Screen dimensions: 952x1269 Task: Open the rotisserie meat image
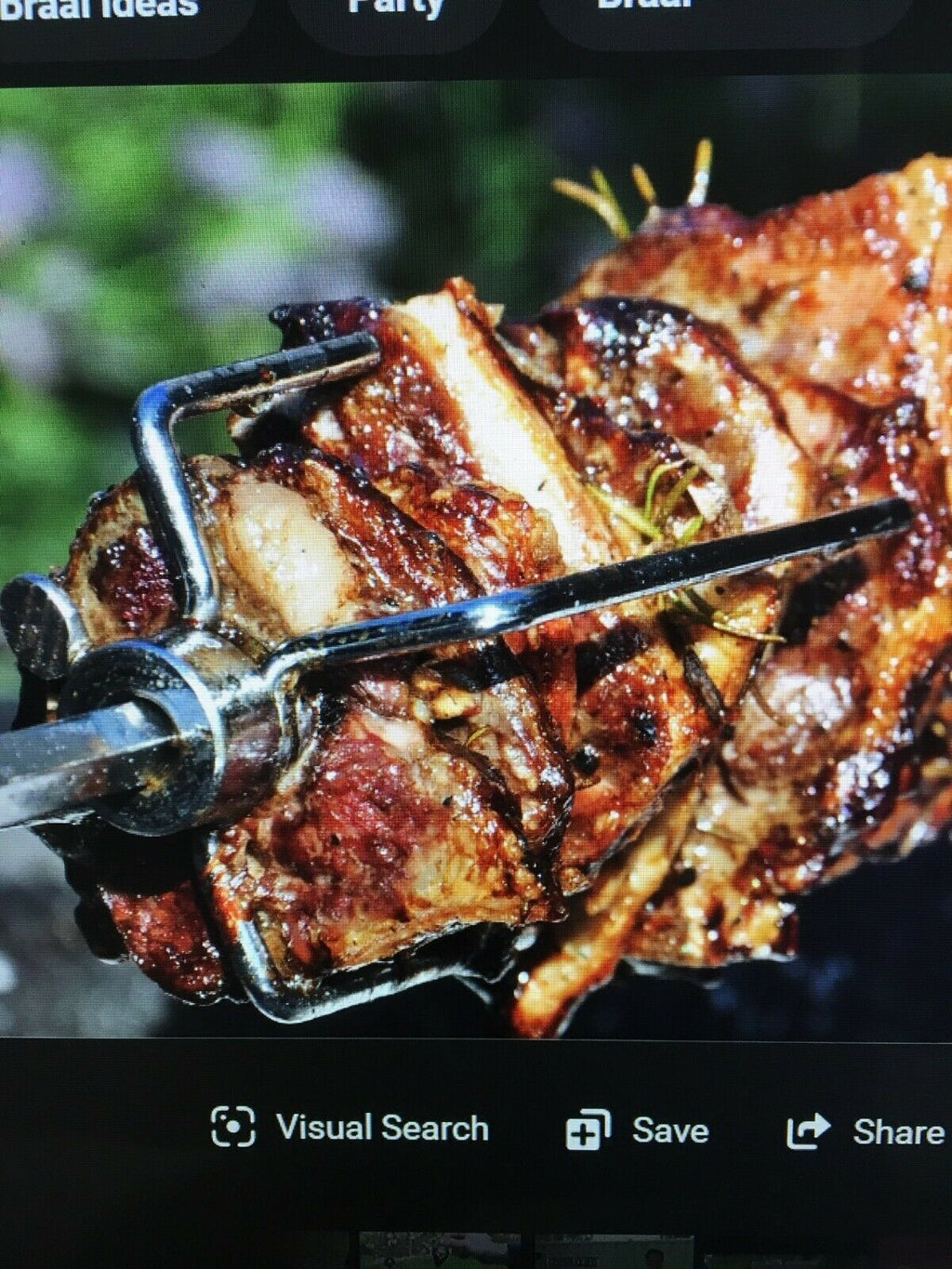(476, 558)
